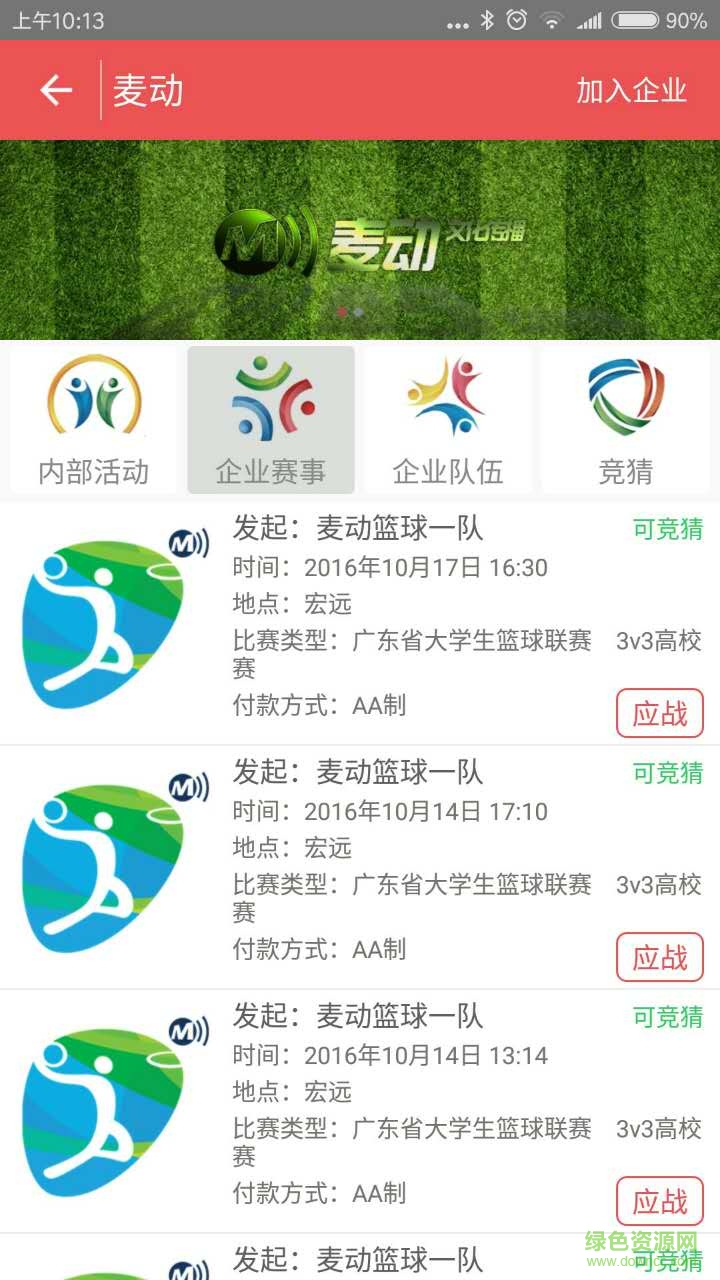
Task: Tap the 麦动 title text
Action: [147, 90]
